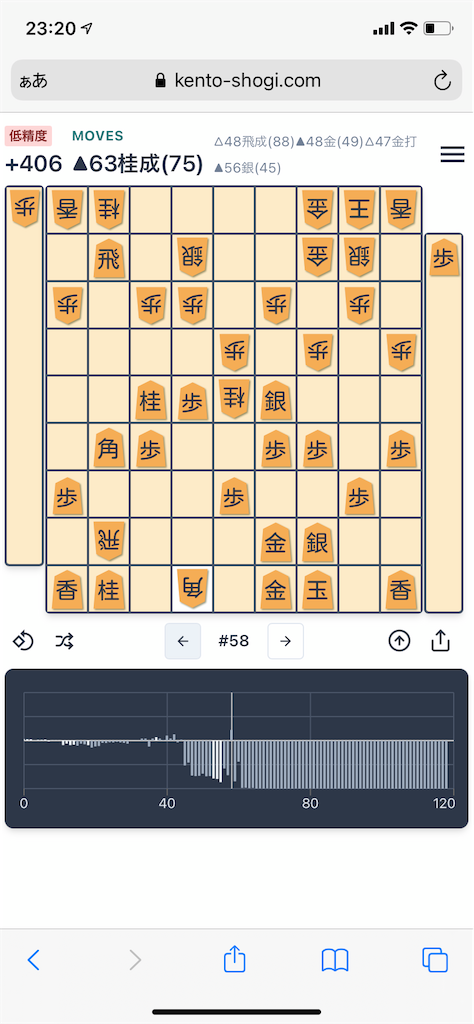474x1024 pixels.
Task: Open the hamburger menu
Action: click(x=452, y=155)
